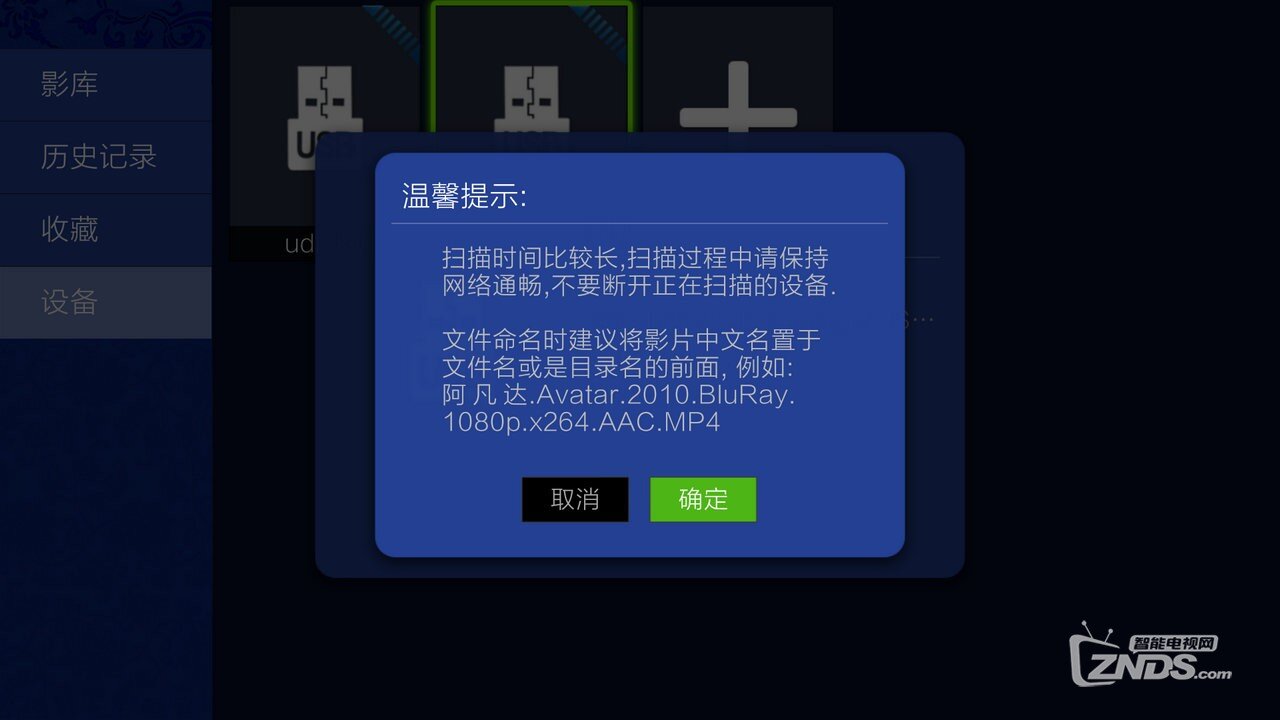Screen dimensions: 1280x720
Task: Cancel the dialog with 取消
Action: click(575, 499)
